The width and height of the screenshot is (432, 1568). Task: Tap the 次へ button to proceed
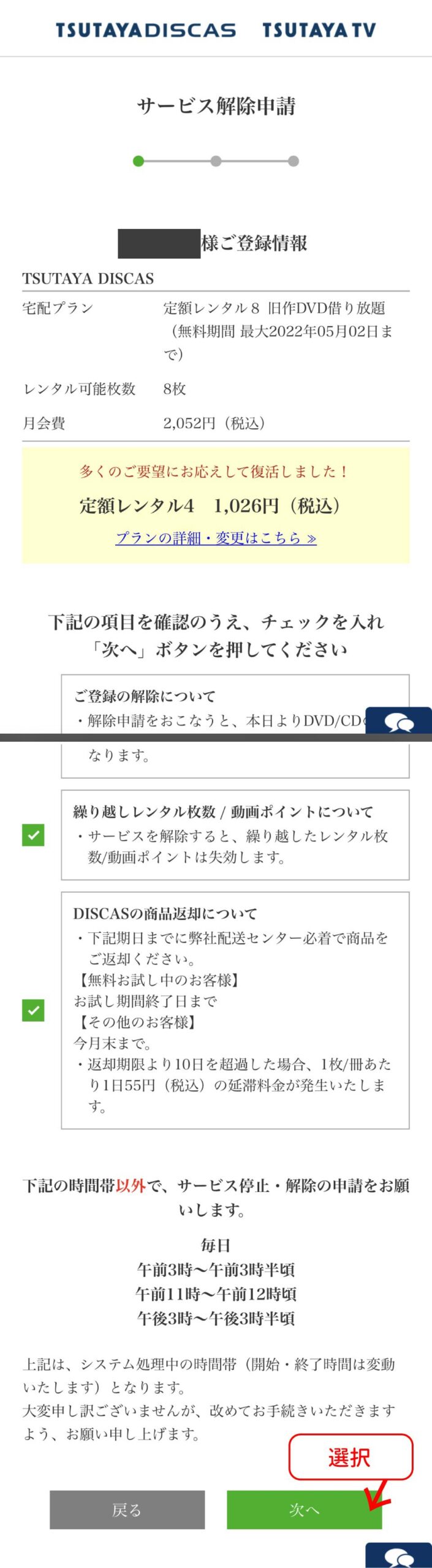point(304,1509)
